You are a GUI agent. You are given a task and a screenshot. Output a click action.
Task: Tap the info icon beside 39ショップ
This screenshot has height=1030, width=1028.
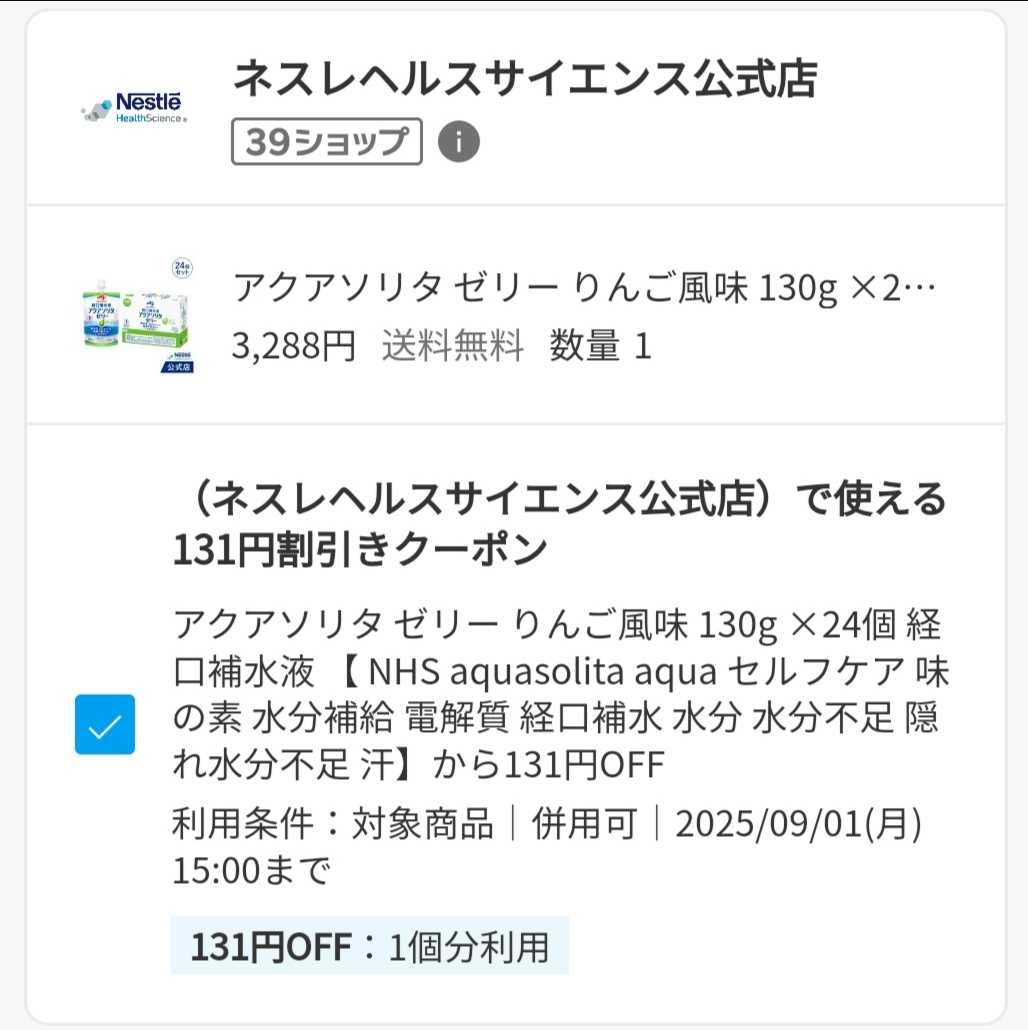458,143
